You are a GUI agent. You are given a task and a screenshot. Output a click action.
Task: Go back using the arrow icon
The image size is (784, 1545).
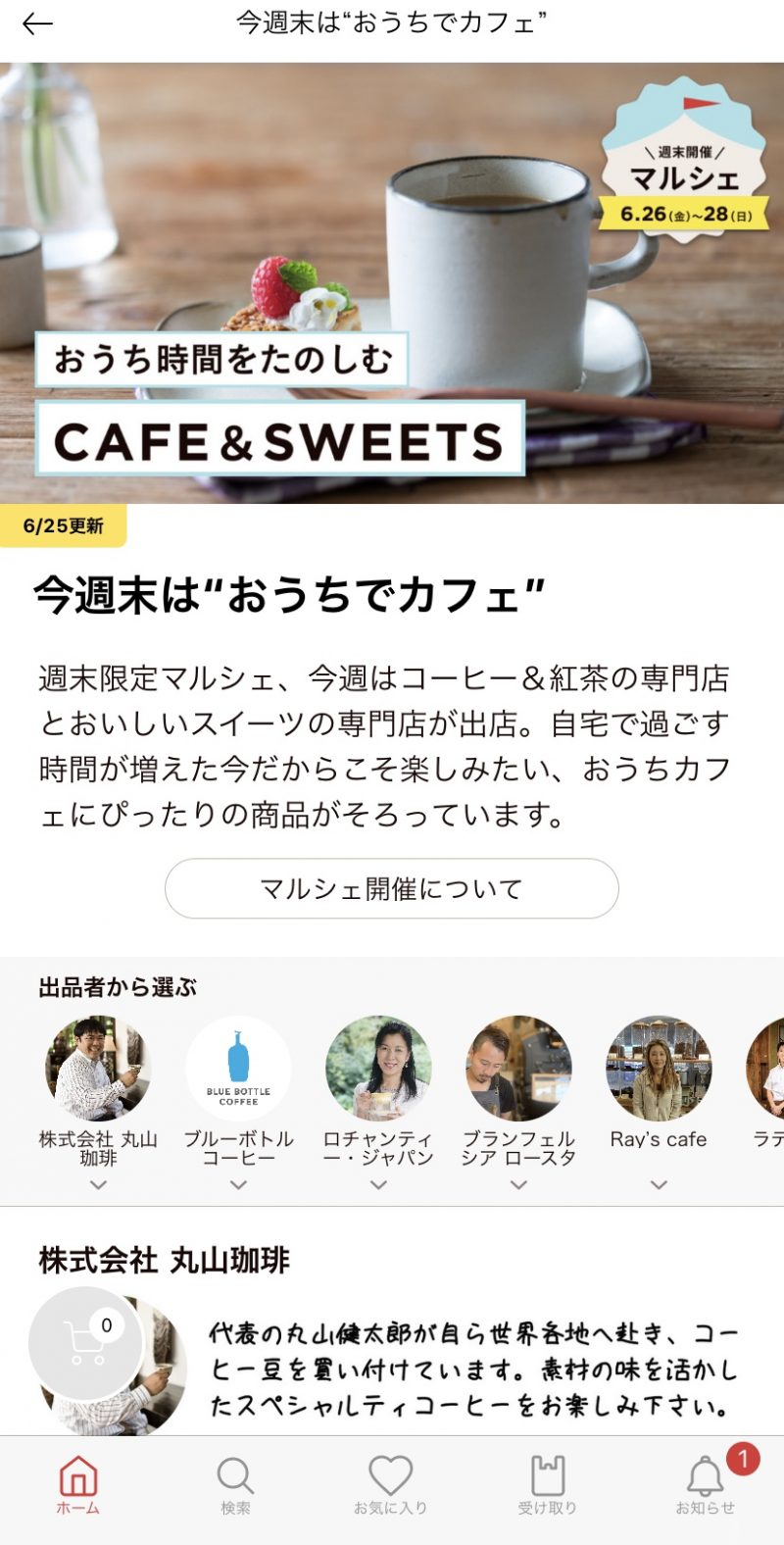click(x=37, y=24)
